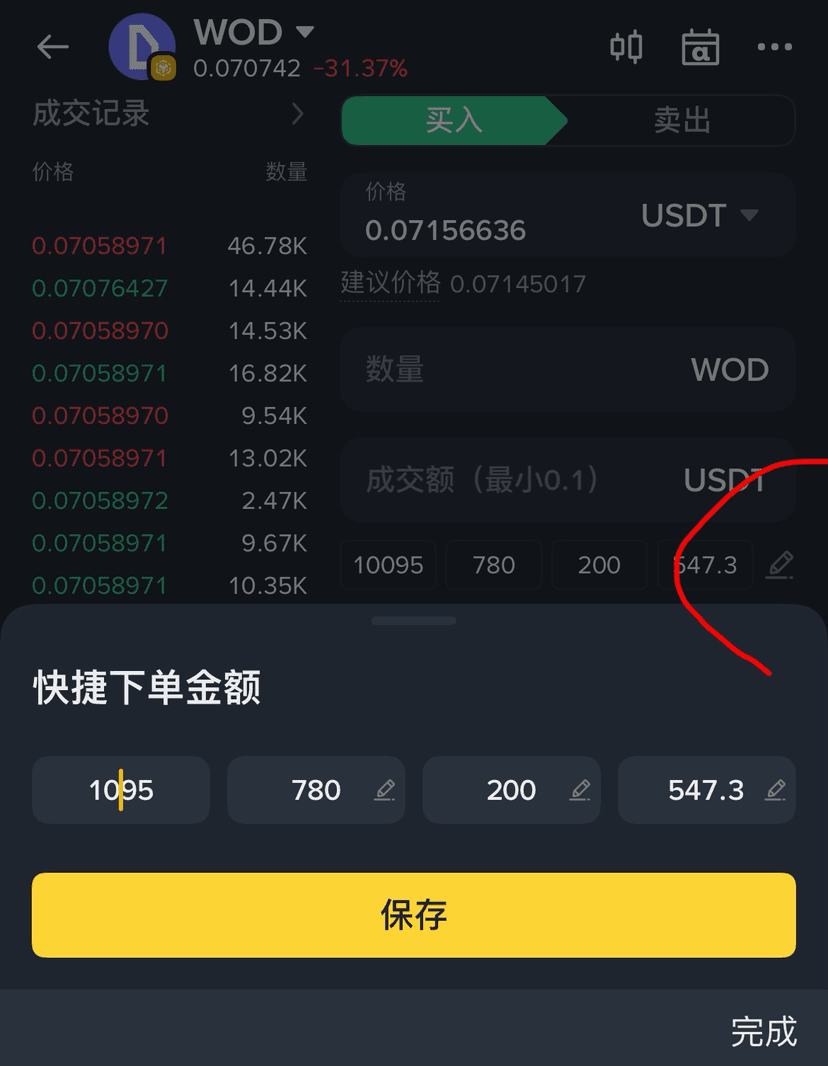Save amounts with 保存 button
This screenshot has height=1066, width=828.
[x=413, y=915]
